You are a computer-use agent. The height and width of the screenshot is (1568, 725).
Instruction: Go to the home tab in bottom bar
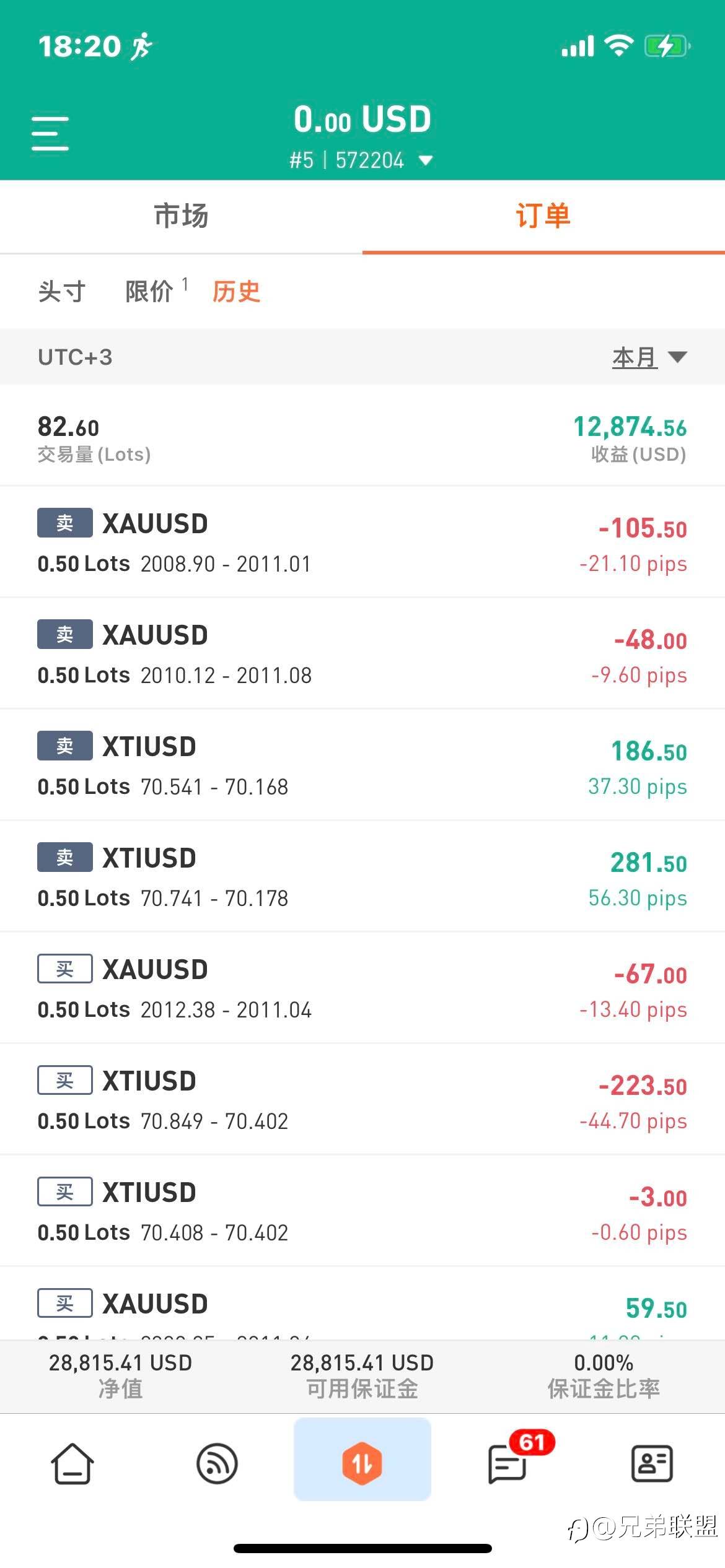point(72,1464)
